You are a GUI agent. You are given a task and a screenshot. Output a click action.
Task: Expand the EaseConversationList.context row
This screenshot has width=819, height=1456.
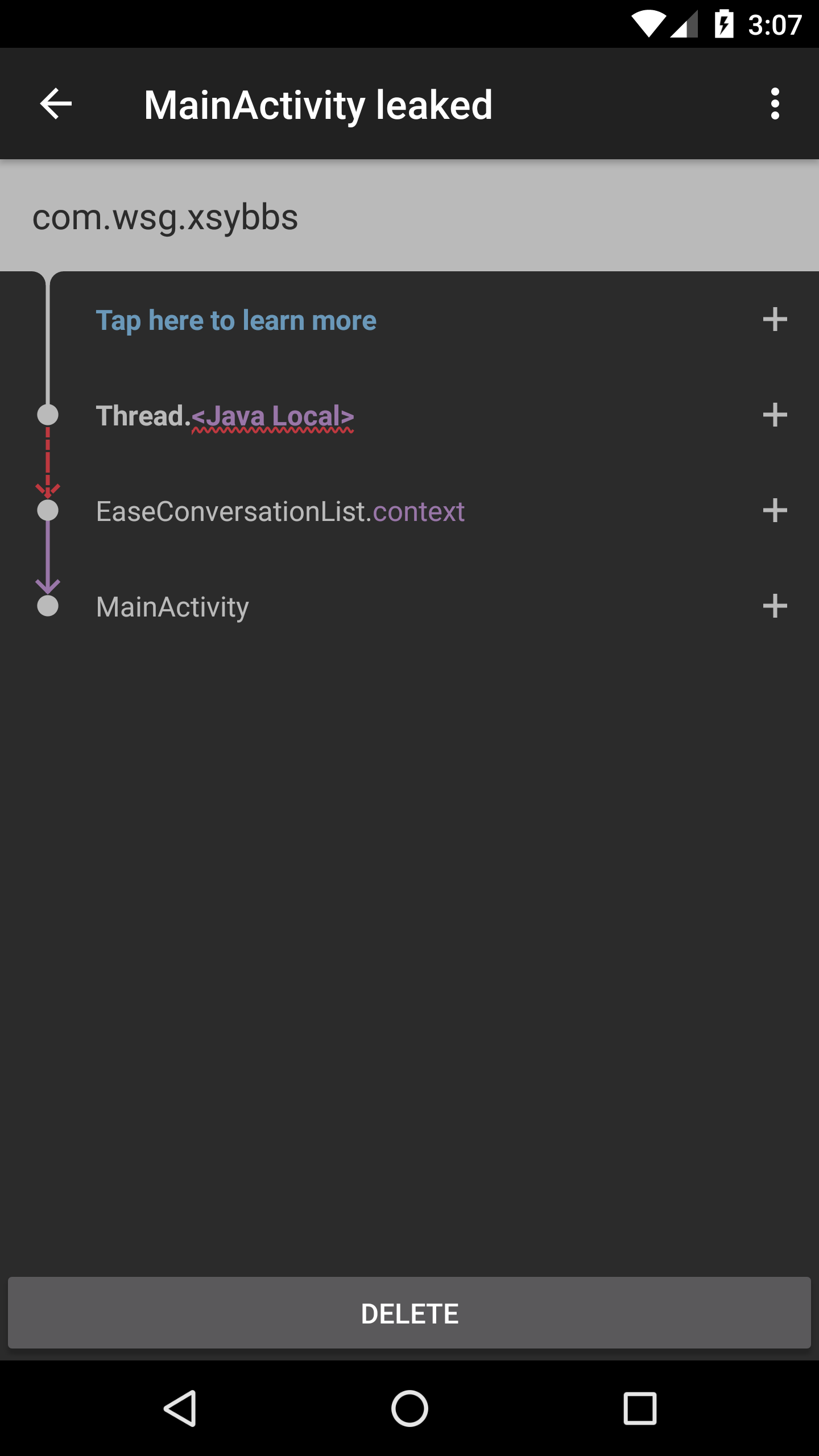[775, 511]
